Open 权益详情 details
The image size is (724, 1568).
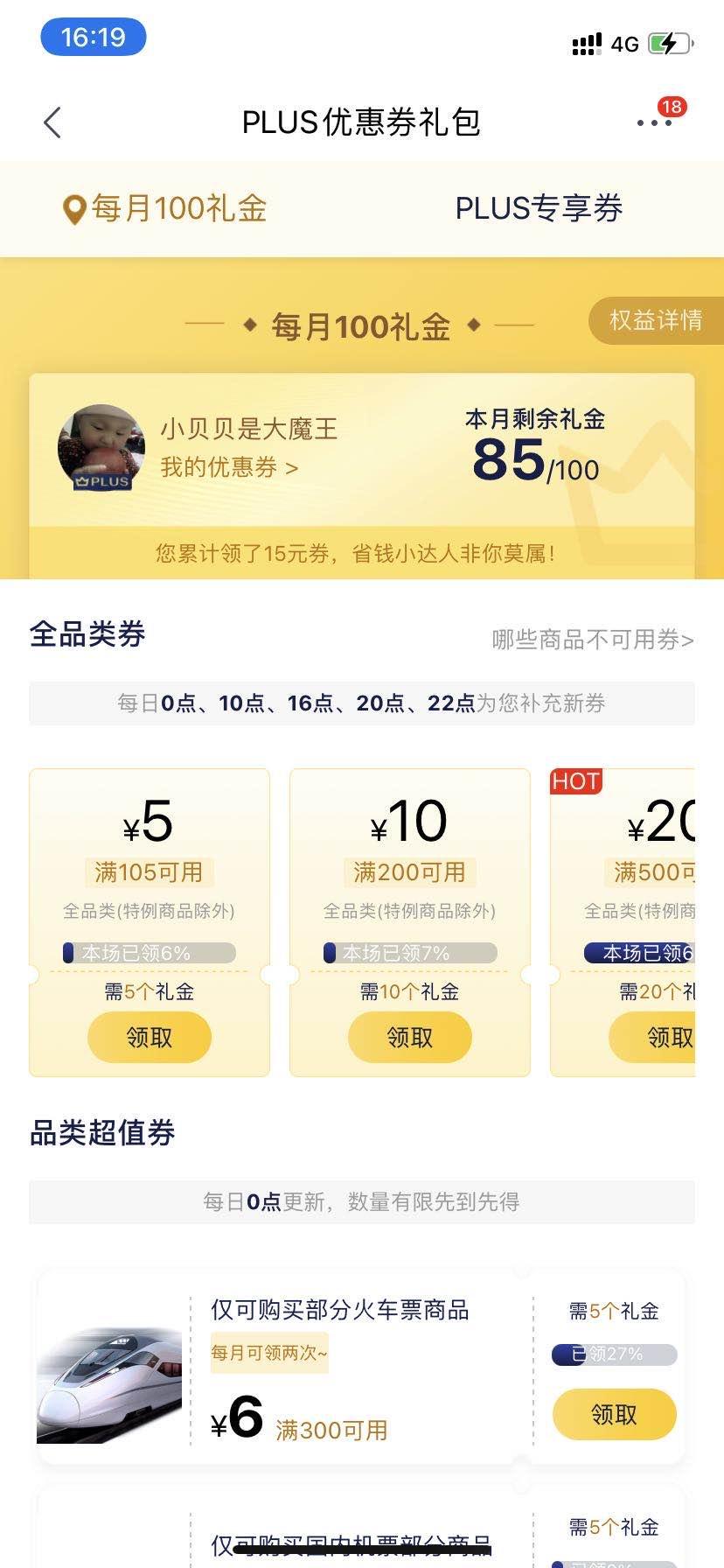[656, 320]
